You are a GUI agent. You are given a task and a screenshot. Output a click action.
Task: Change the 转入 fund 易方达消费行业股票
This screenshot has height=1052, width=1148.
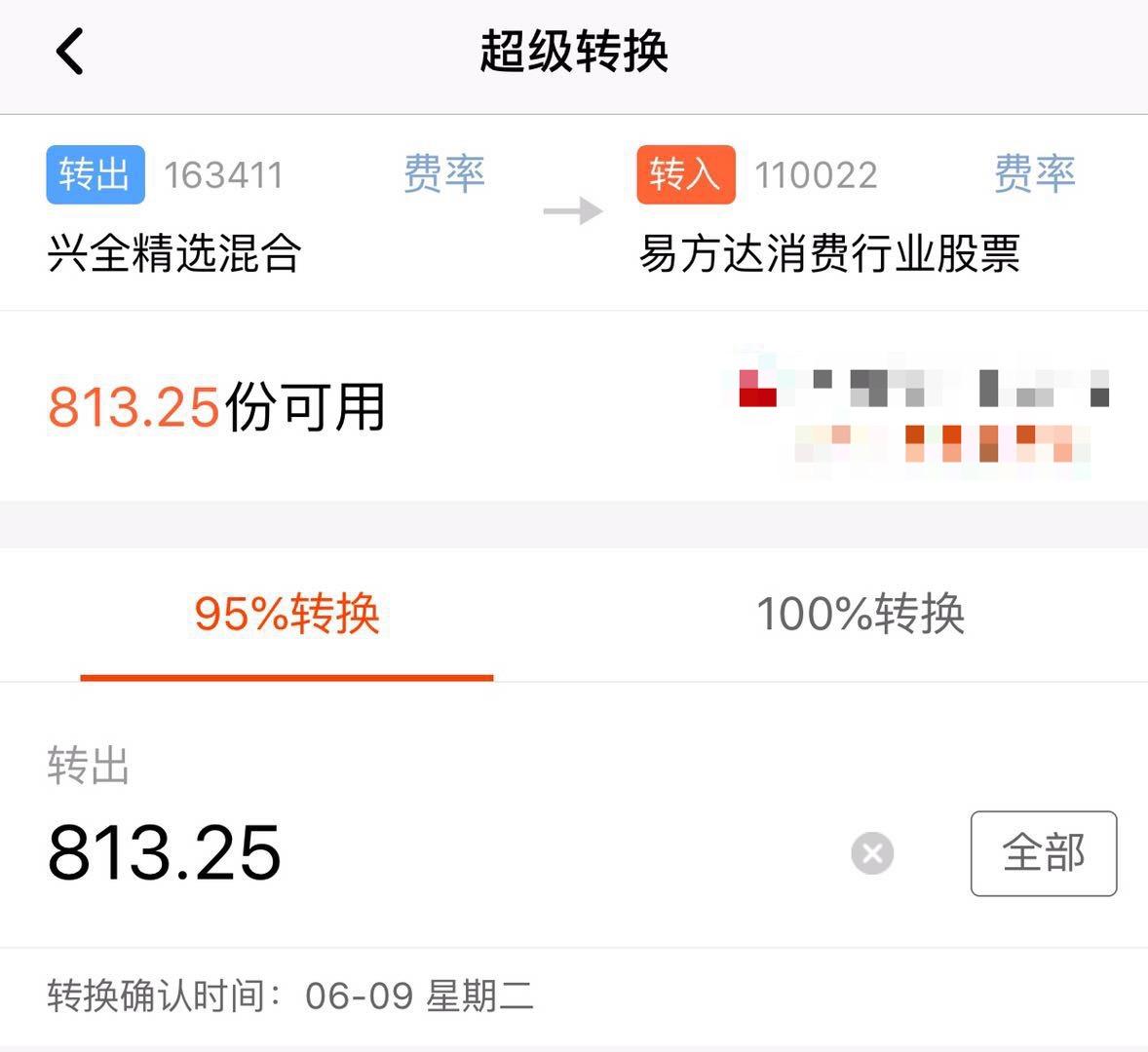tap(829, 254)
